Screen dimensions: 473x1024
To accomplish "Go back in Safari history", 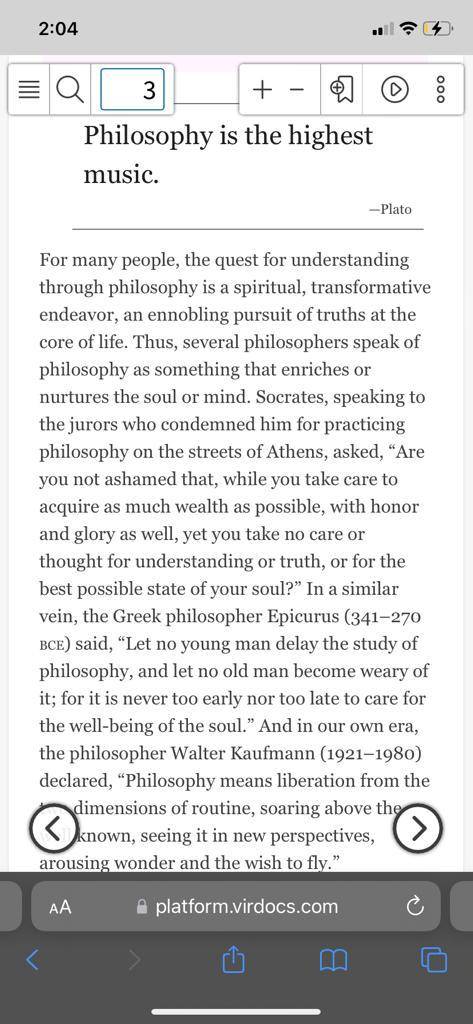I will pyautogui.click(x=33, y=960).
